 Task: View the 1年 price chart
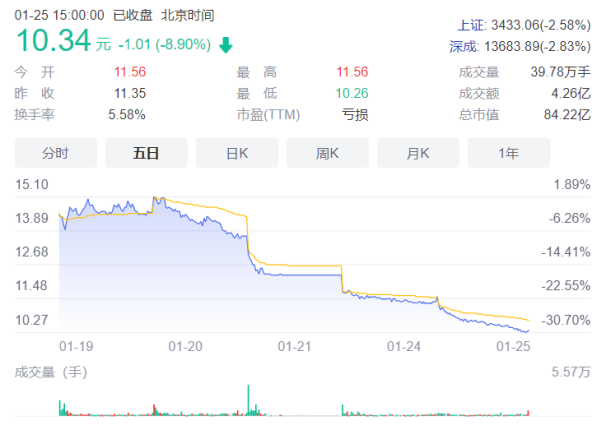coord(508,153)
